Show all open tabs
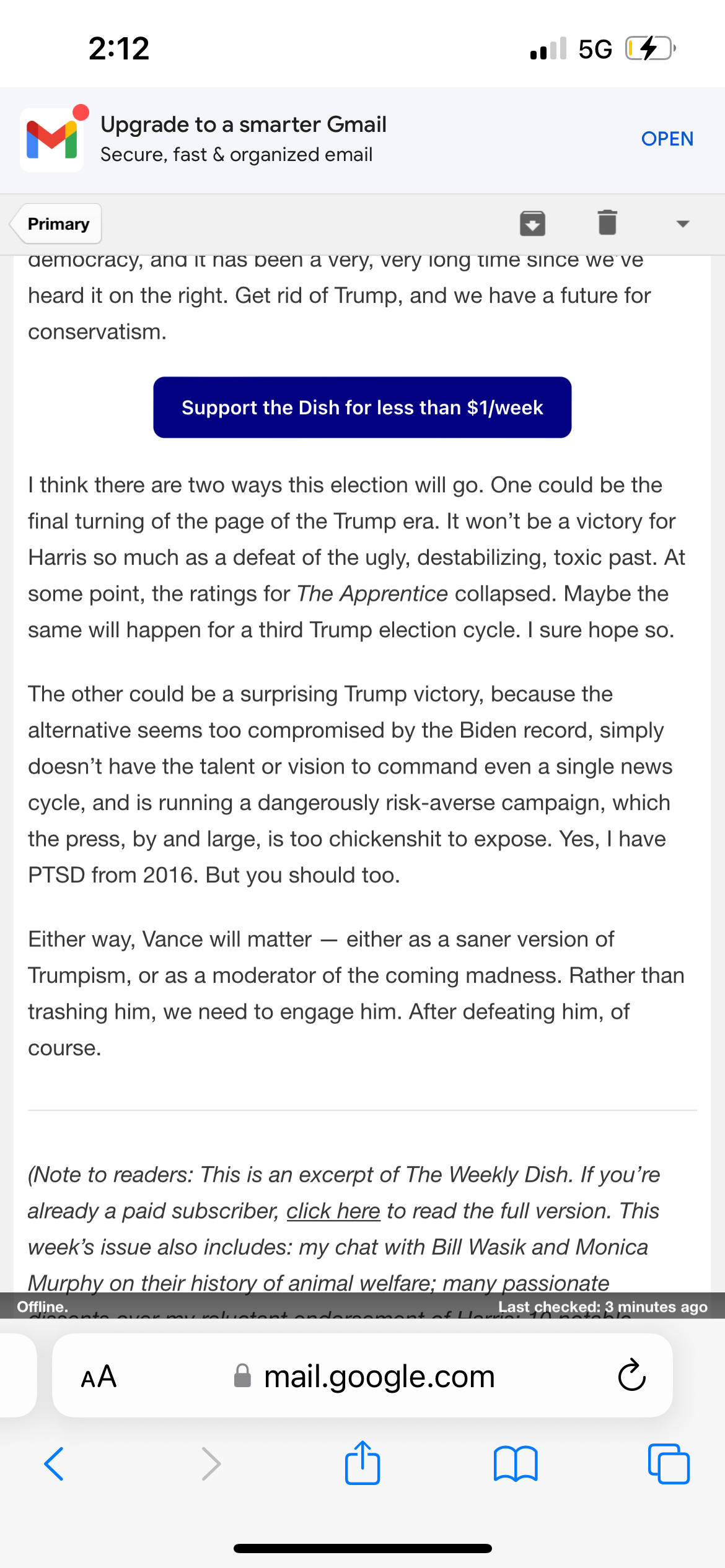The width and height of the screenshot is (725, 1568). 669,1464
